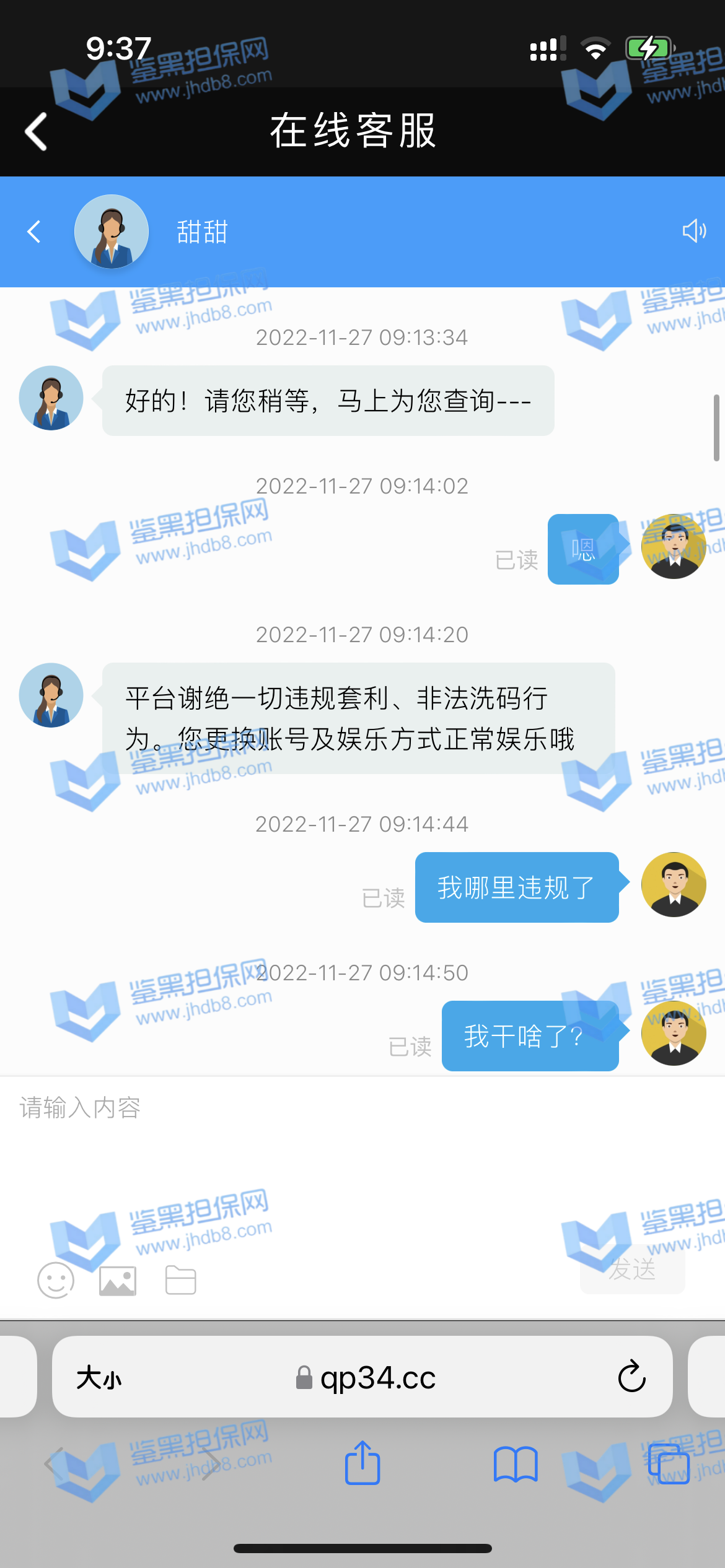Tap the 发送 send button
Image resolution: width=725 pixels, height=1568 pixels.
pyautogui.click(x=632, y=1270)
